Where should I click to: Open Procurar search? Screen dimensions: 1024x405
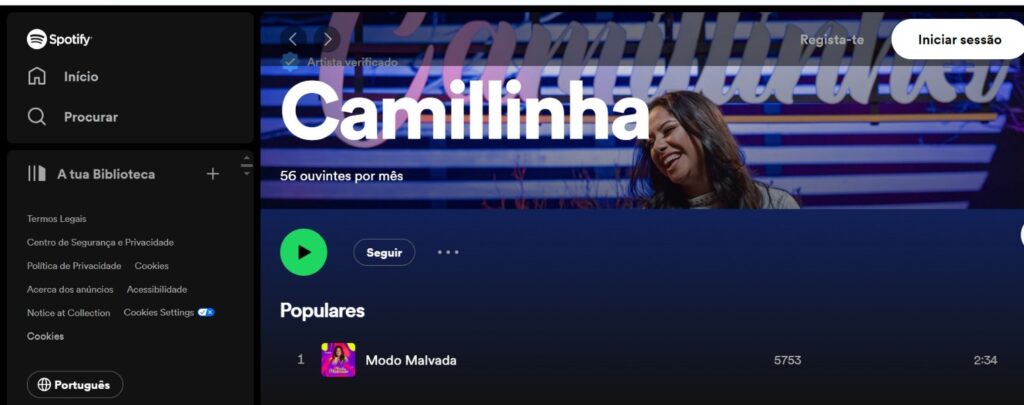click(x=90, y=117)
